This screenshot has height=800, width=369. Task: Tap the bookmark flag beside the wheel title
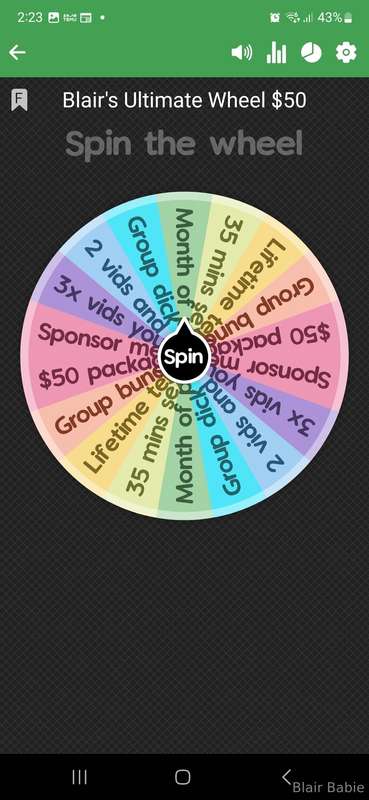(19, 100)
